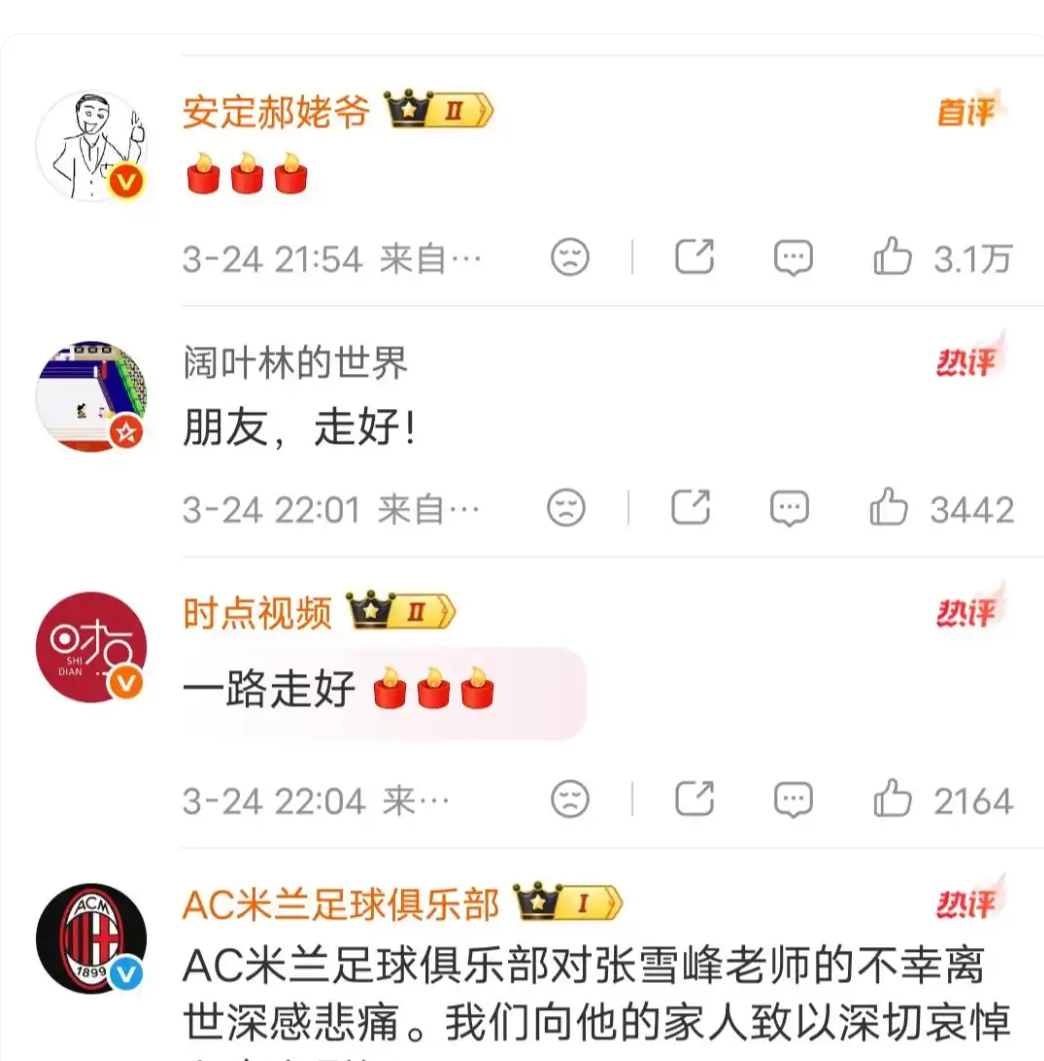
Task: Dislike 安定郝姥爷's comment with the sad face
Action: [x=570, y=259]
